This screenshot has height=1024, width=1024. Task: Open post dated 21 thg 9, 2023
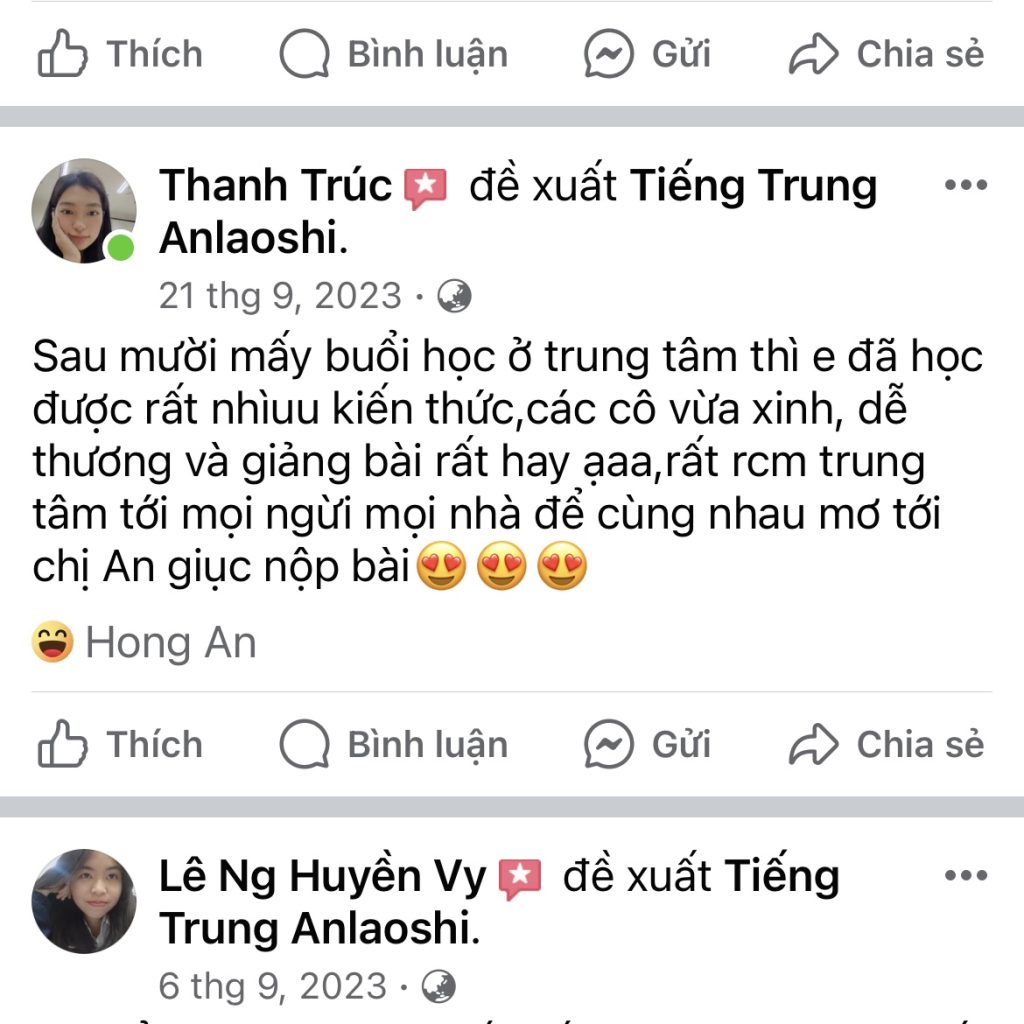coord(280,296)
